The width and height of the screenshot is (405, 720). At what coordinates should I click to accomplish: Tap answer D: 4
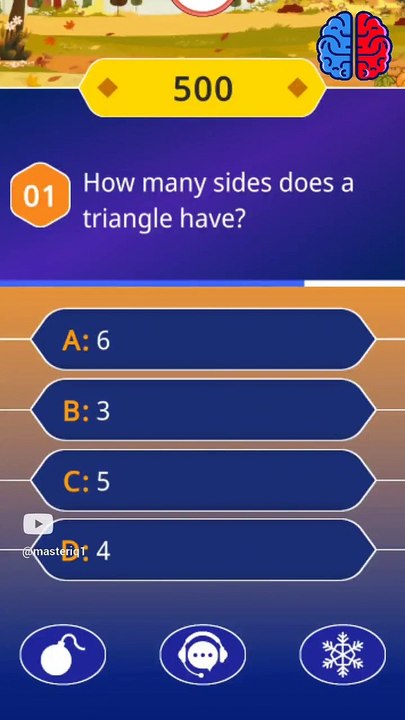coord(203,550)
